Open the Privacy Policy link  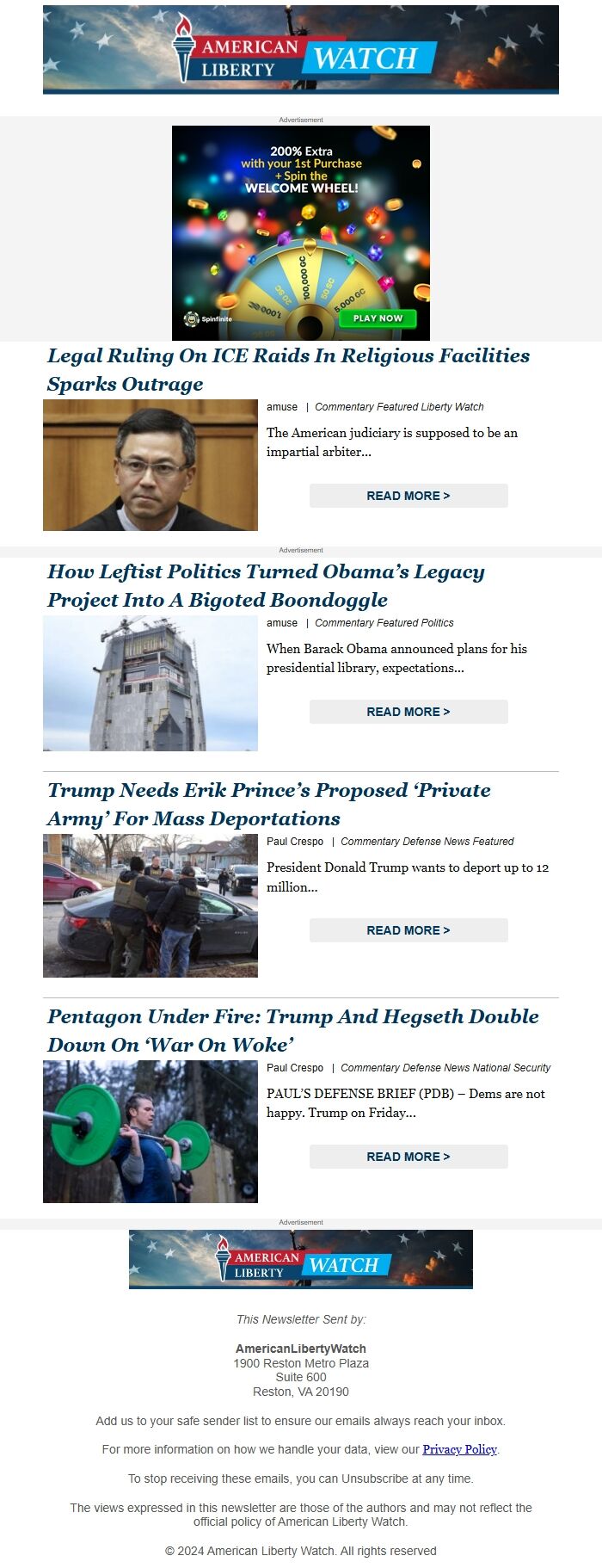coord(459,1449)
